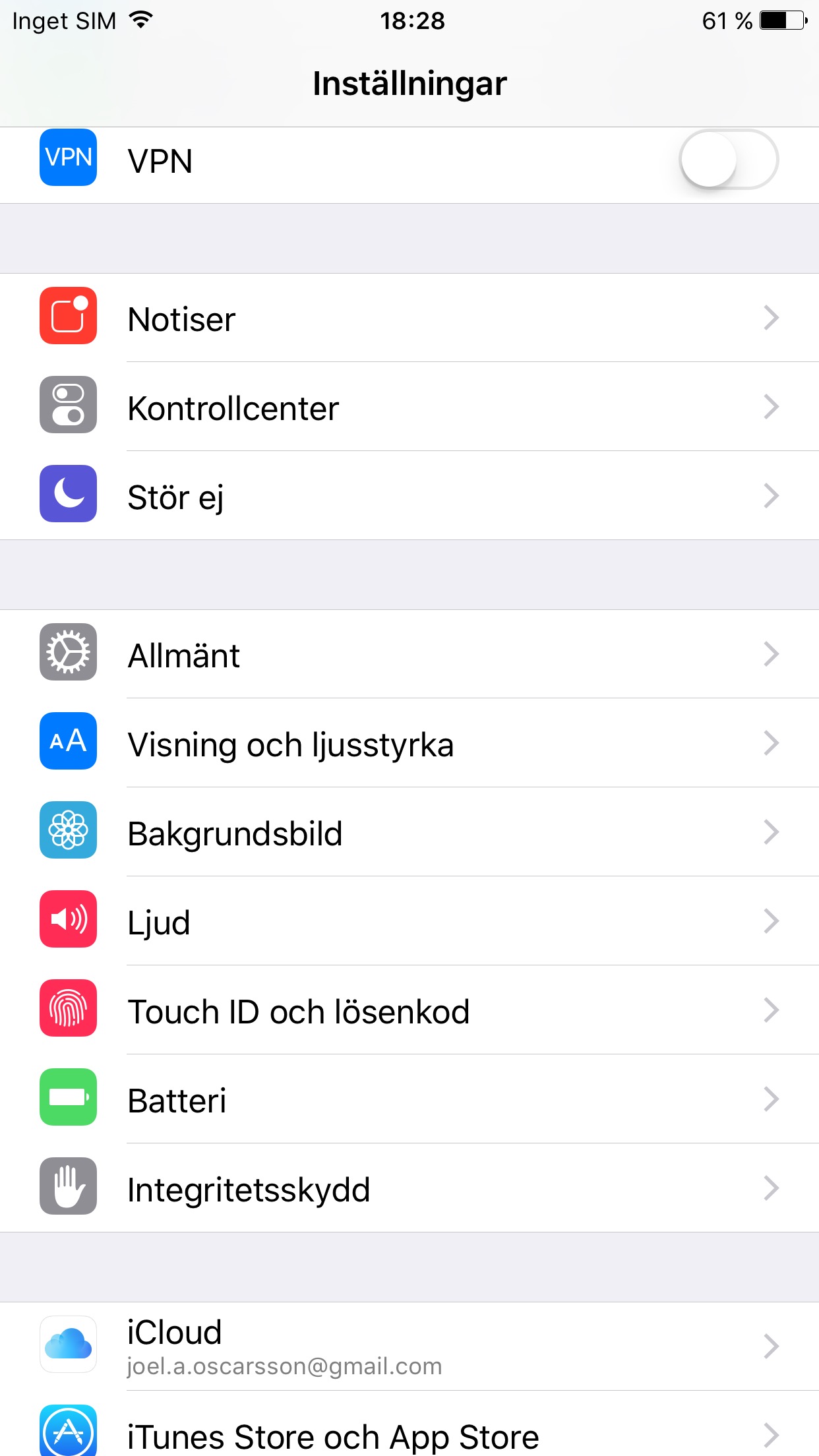Open Notiser settings
This screenshot has height=1456, width=819.
click(x=409, y=318)
